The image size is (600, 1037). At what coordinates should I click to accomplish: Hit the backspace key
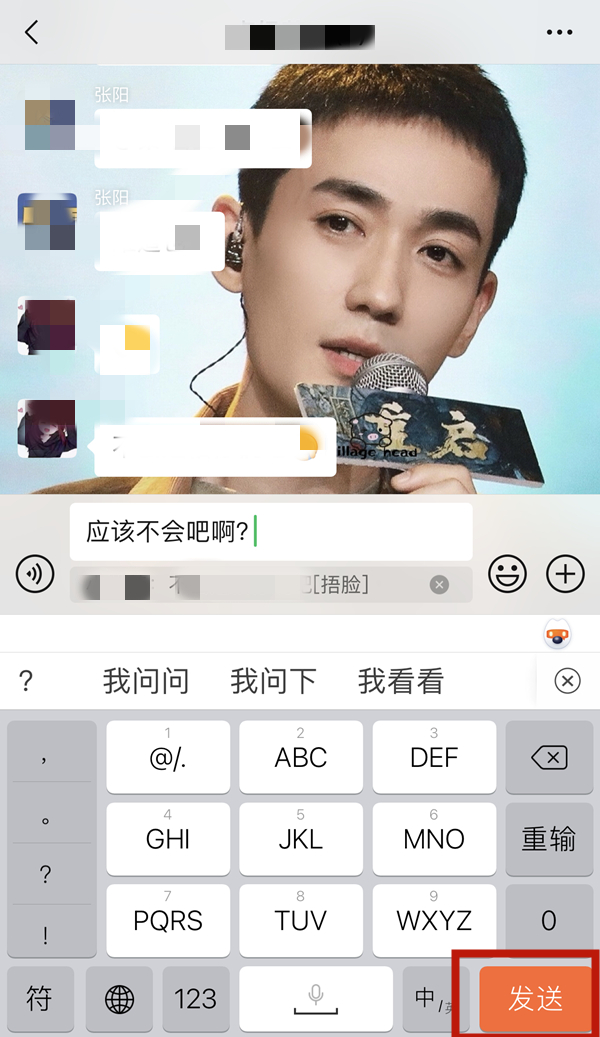tap(549, 758)
